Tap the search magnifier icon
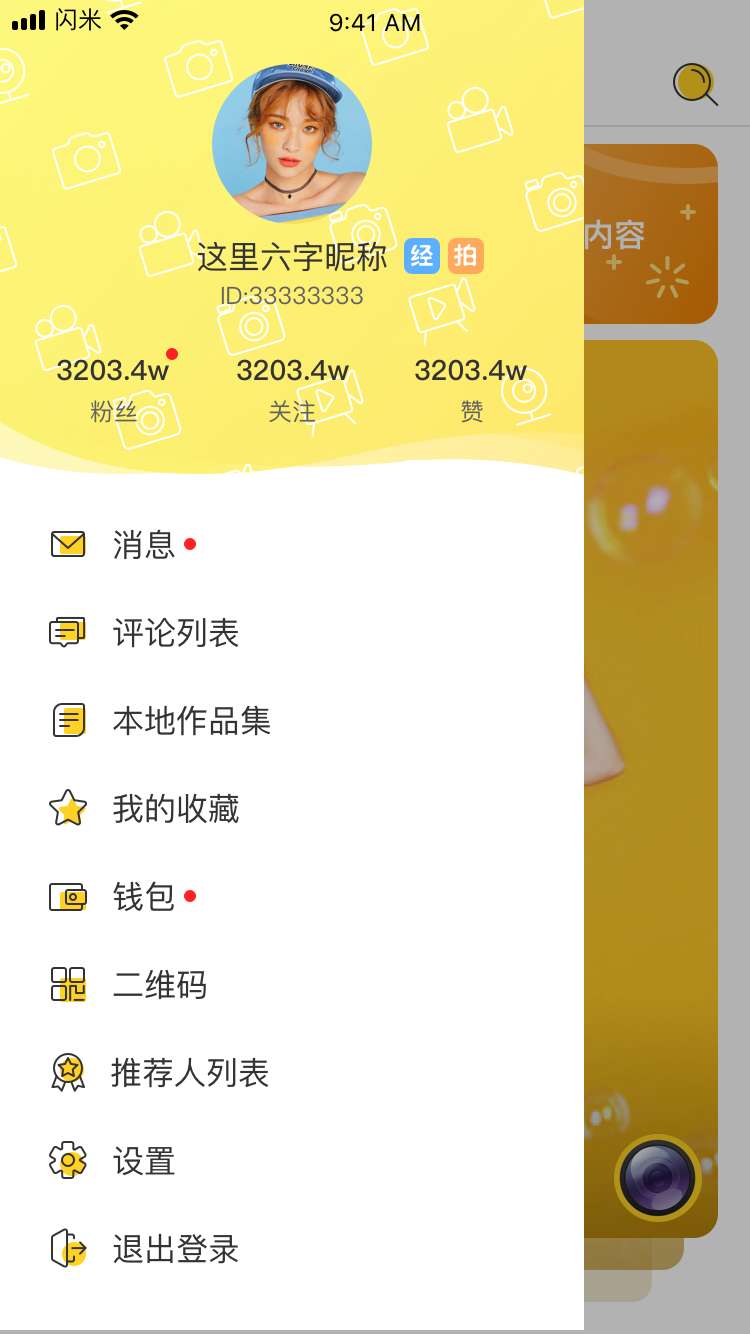The image size is (750, 1334). tap(695, 84)
